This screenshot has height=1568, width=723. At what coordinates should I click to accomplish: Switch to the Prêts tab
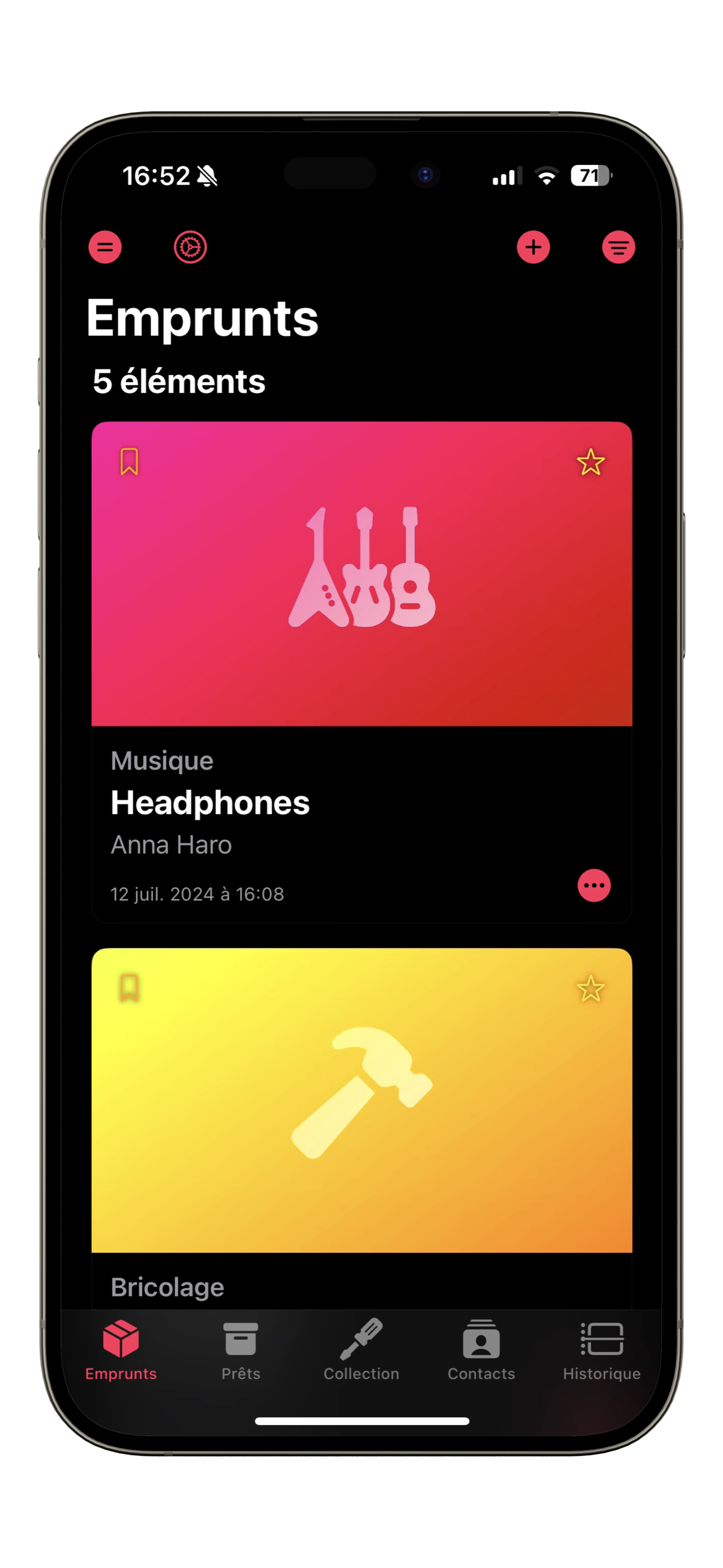pyautogui.click(x=241, y=1350)
